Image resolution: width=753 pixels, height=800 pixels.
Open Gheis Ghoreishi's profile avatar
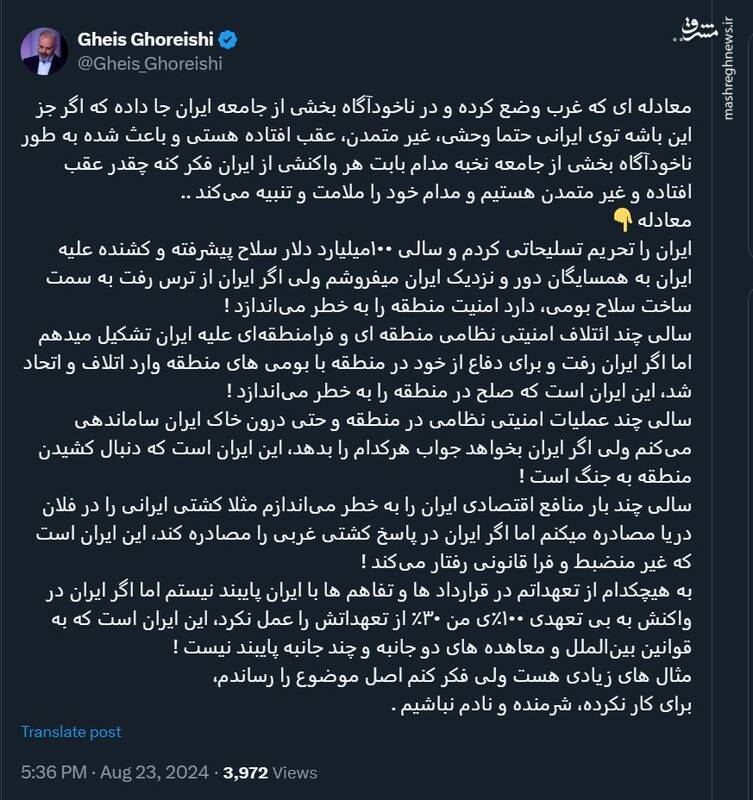[44, 49]
